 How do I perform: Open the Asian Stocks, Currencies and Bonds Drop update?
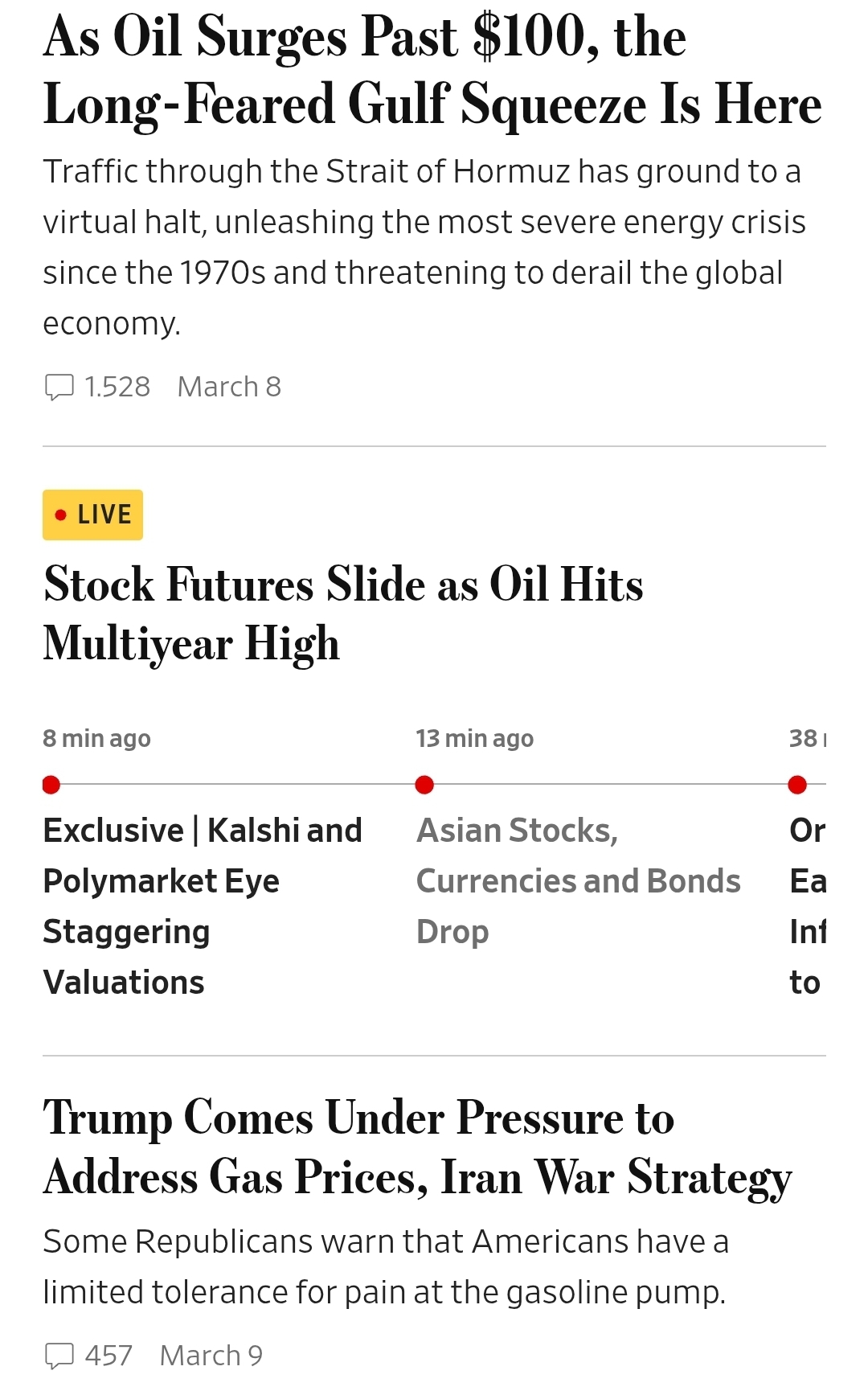577,880
